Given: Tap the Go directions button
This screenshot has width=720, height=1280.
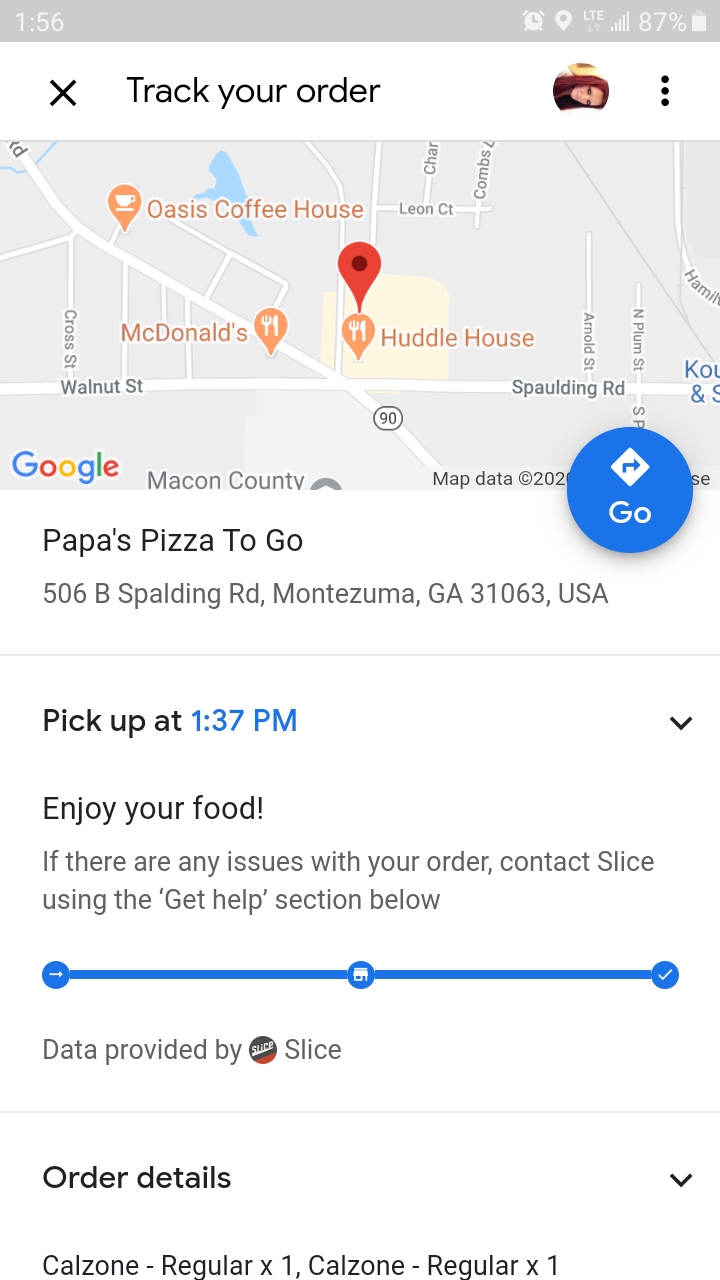Looking at the screenshot, I should point(629,490).
